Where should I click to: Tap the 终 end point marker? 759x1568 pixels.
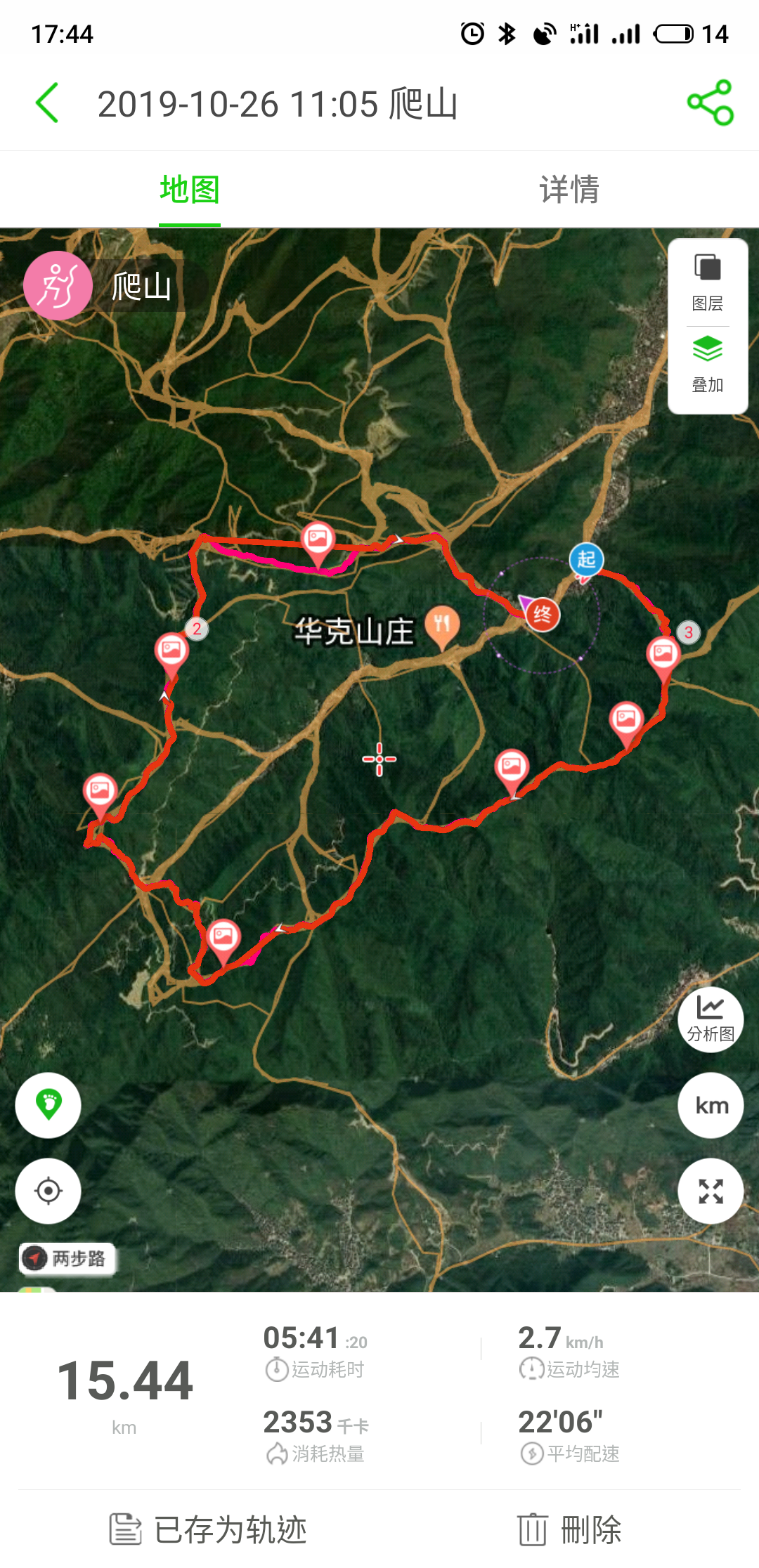543,615
